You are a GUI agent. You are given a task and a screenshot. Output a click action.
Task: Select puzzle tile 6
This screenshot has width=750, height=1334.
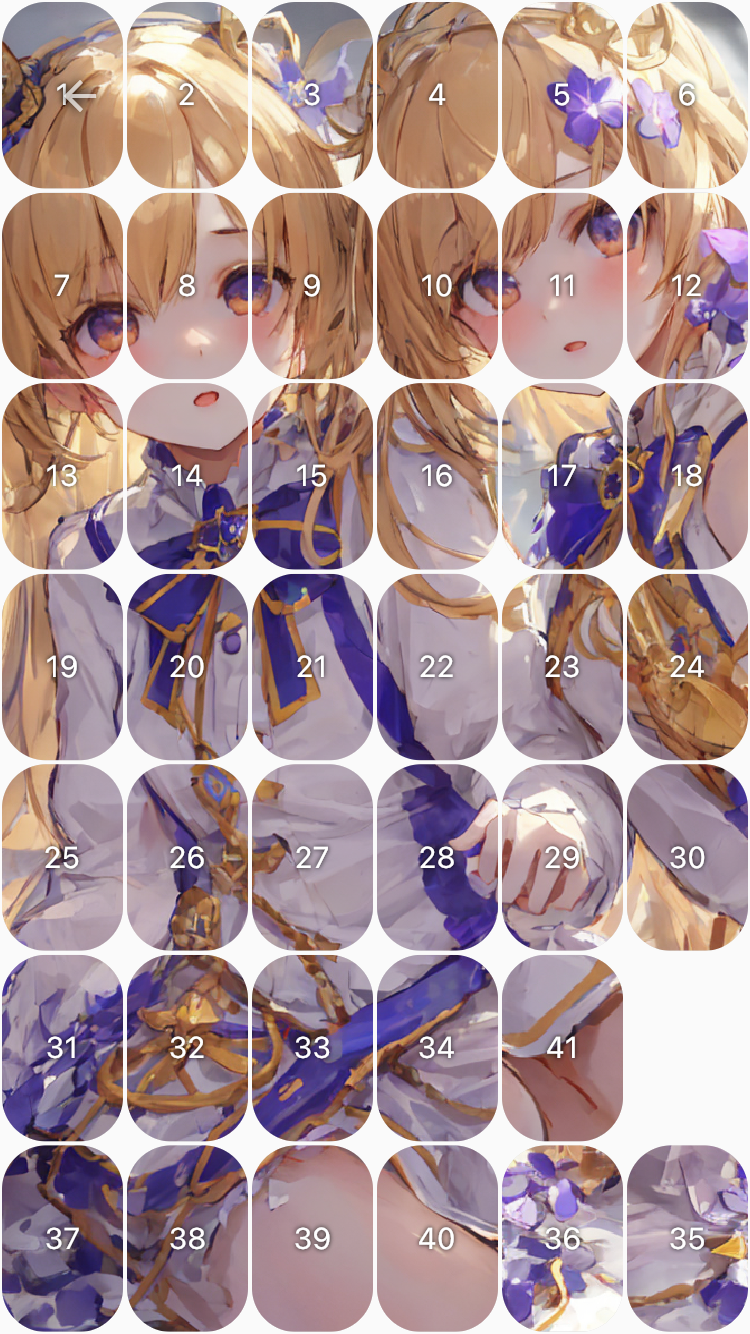[x=687, y=95]
